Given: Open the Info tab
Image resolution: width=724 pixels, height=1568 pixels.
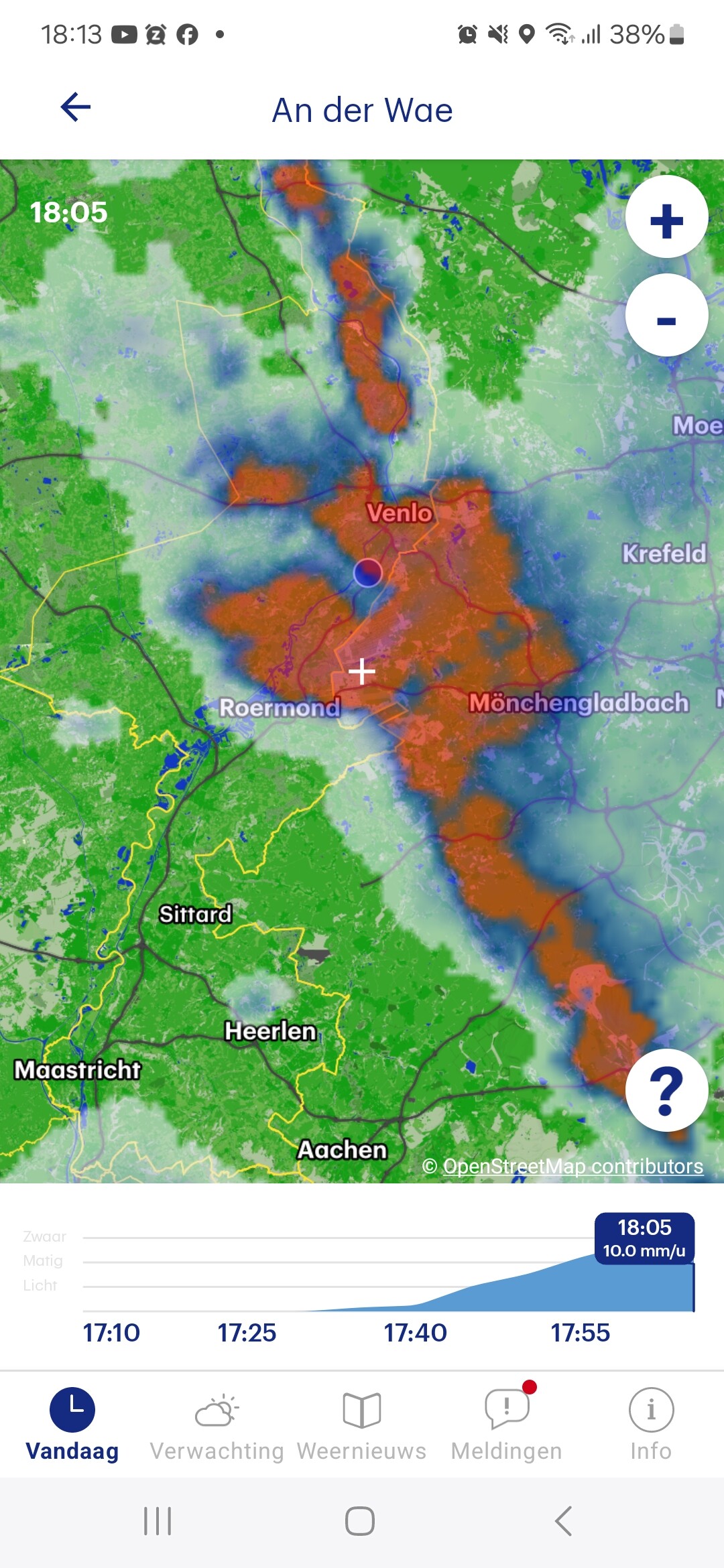Looking at the screenshot, I should pyautogui.click(x=651, y=1425).
